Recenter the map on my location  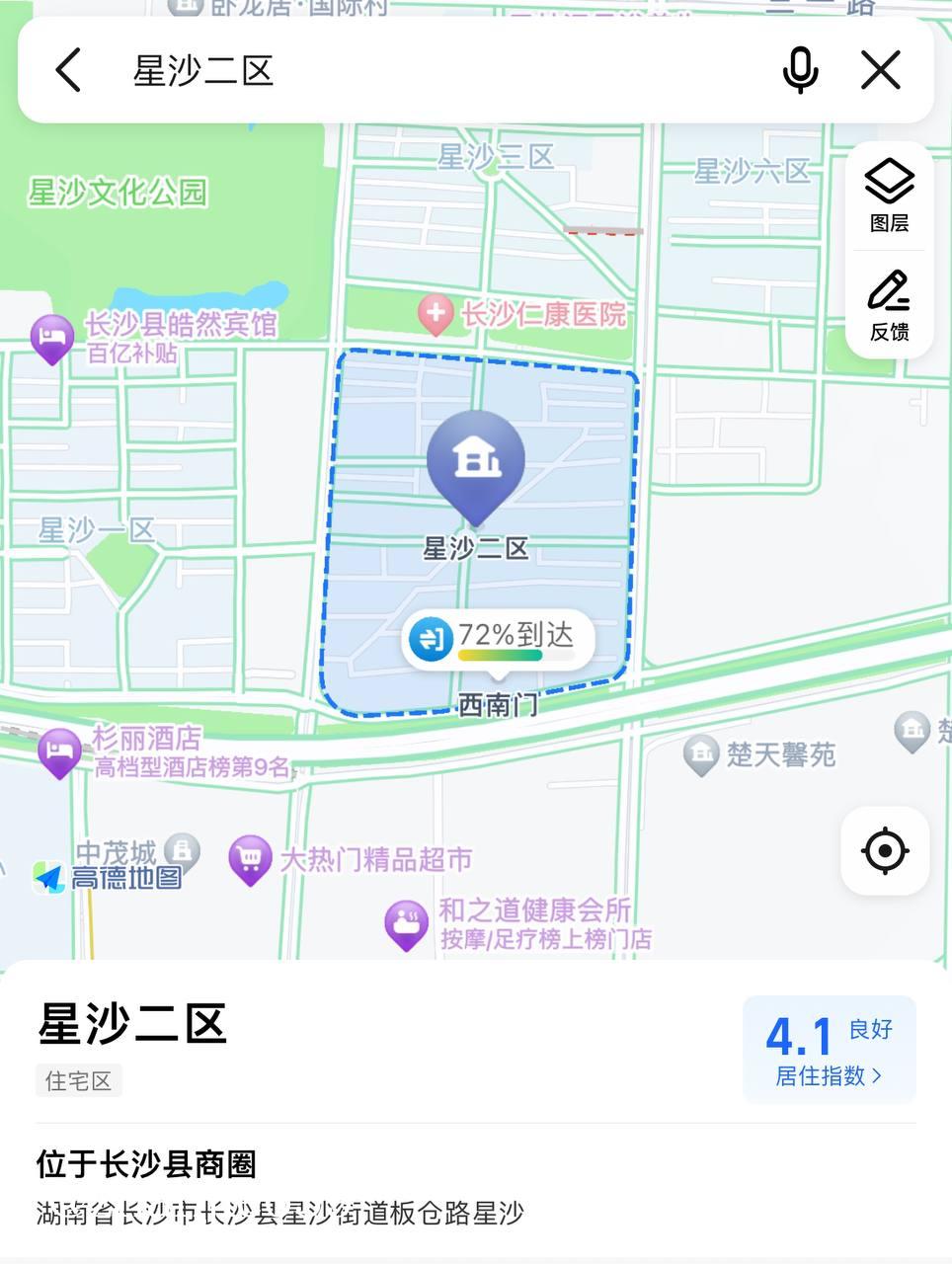pyautogui.click(x=885, y=850)
